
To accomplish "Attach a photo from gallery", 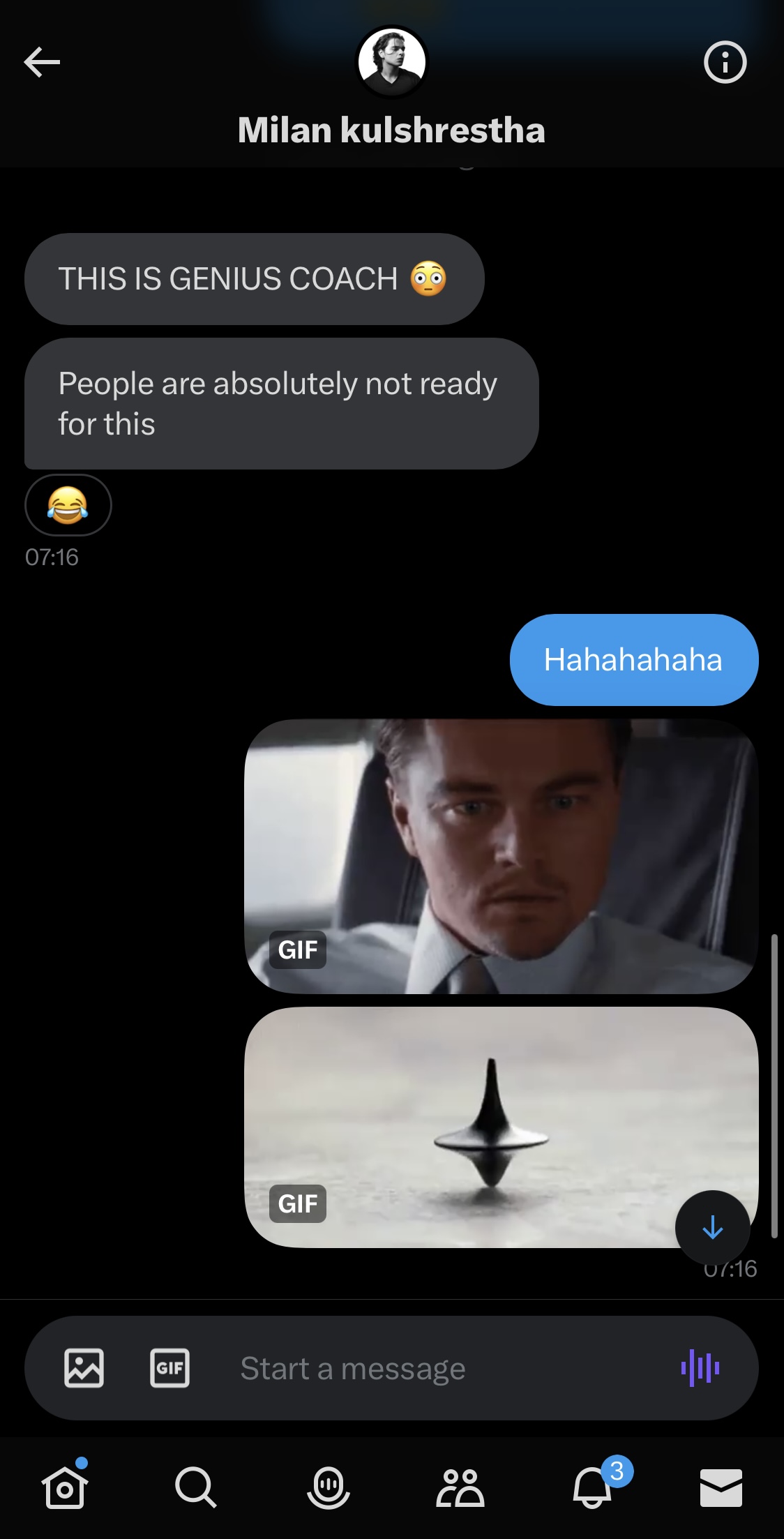I will coord(84,1367).
